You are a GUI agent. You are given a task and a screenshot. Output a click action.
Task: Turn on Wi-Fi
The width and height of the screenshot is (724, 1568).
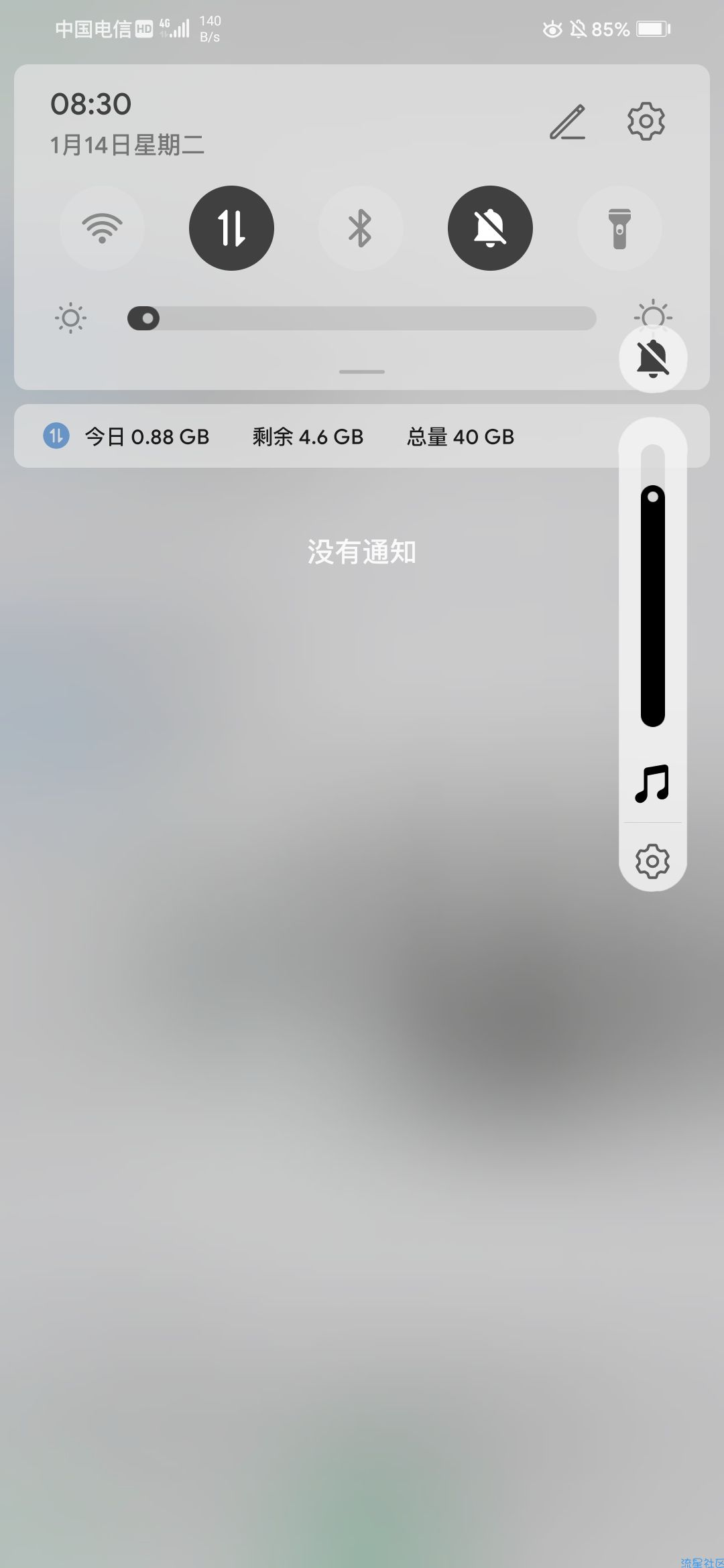click(102, 228)
